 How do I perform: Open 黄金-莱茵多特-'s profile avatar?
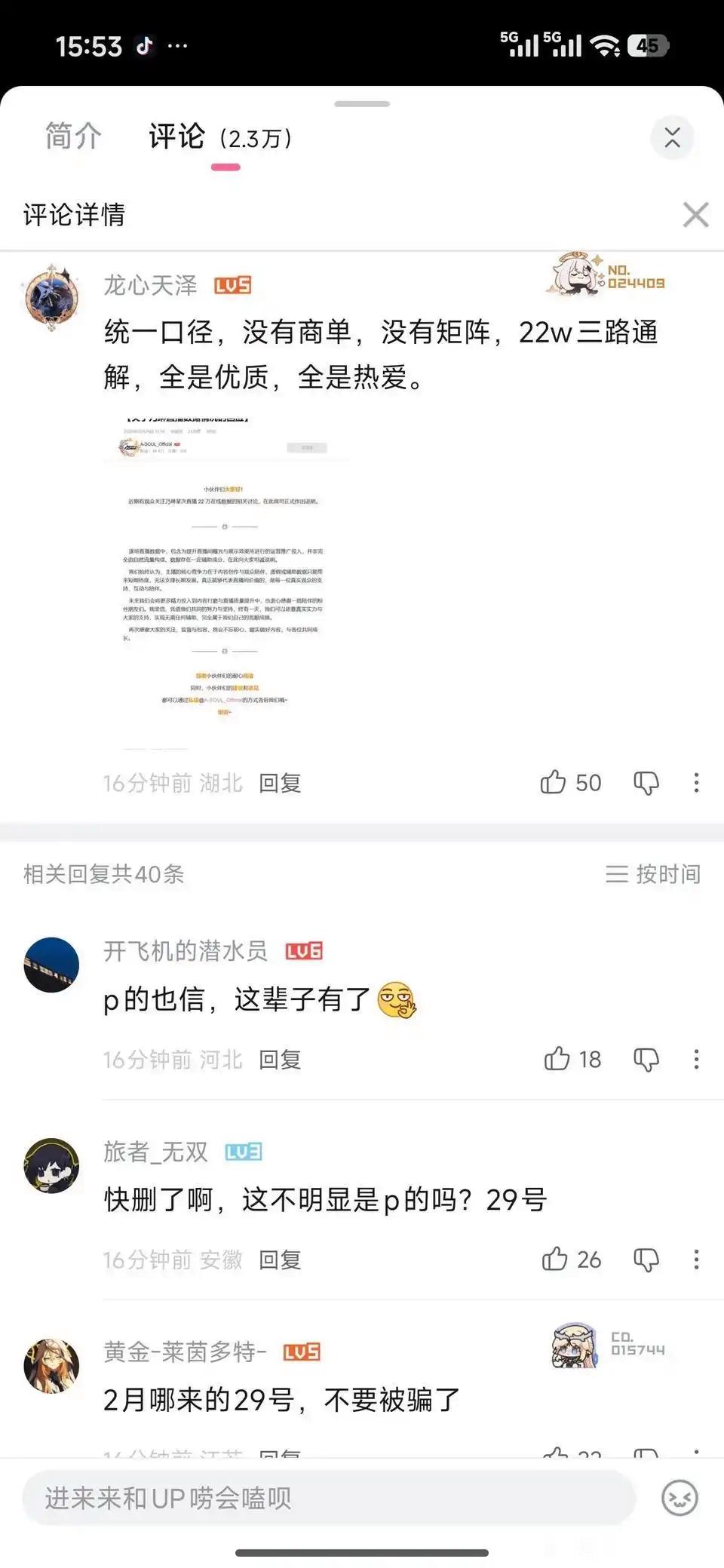51,1366
